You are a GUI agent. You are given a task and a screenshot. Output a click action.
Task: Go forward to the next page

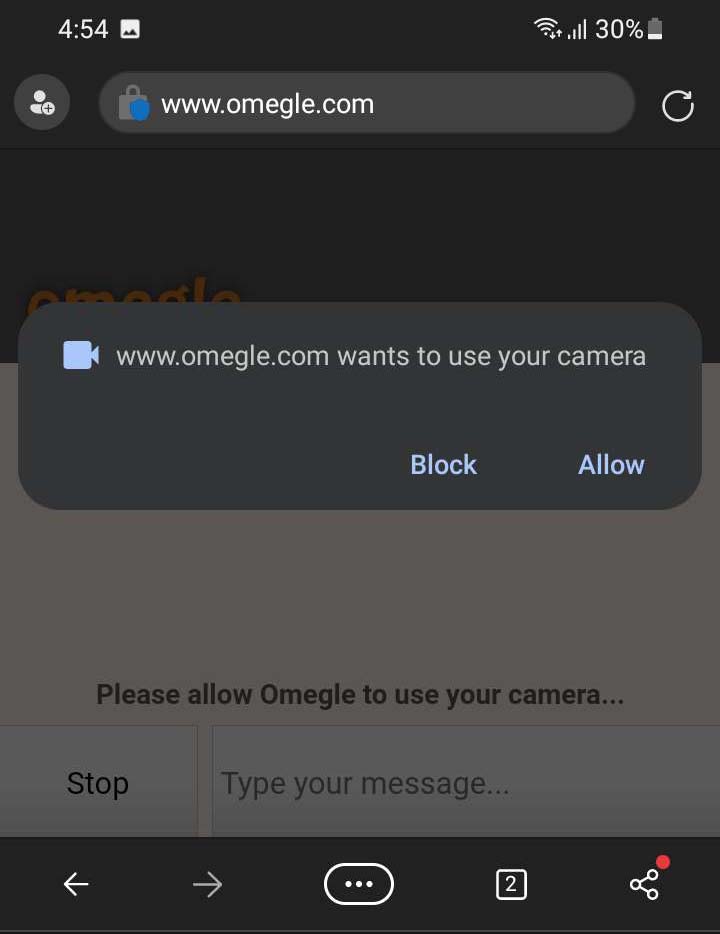(207, 884)
